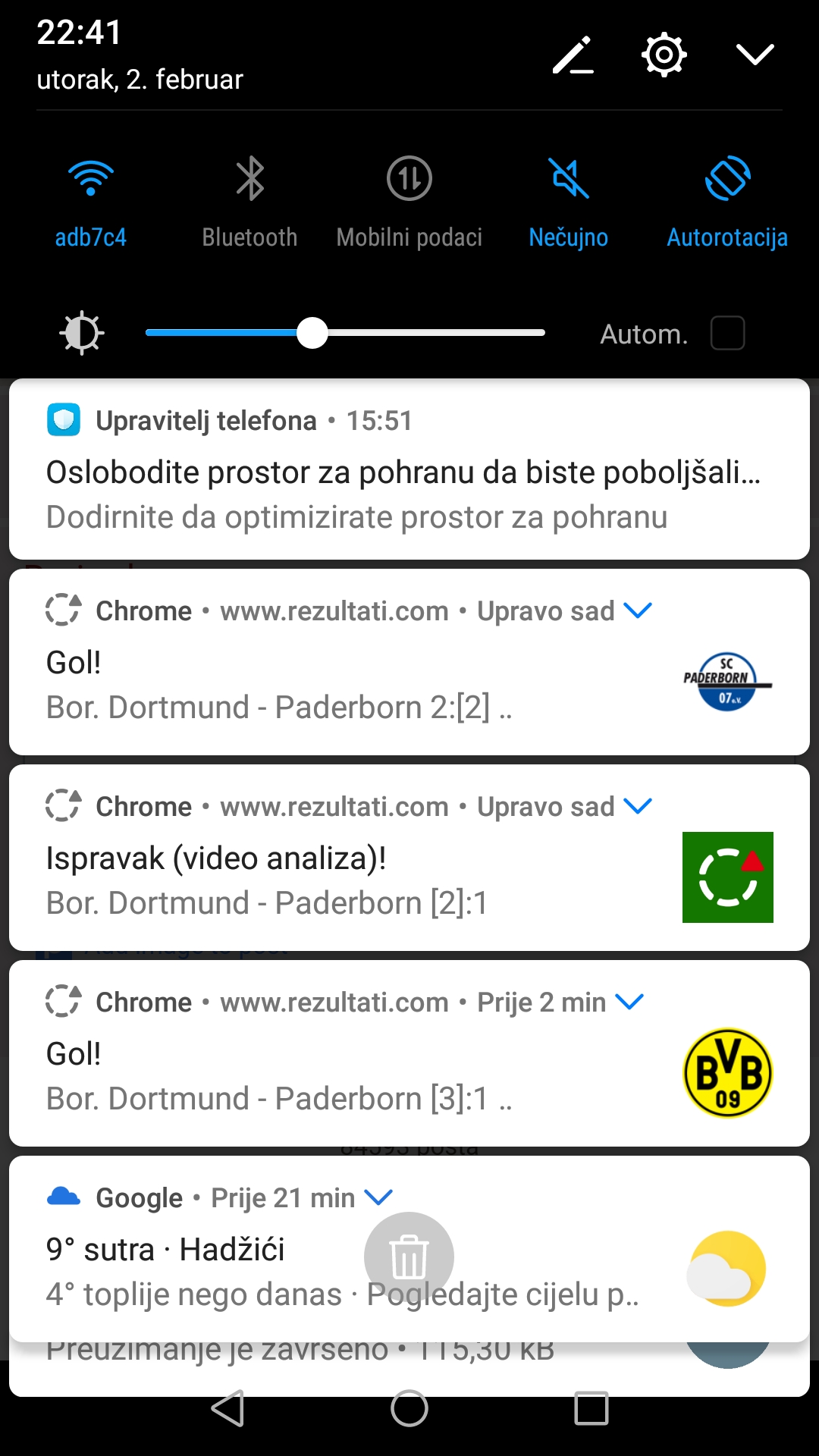Edit the quick settings tiles

[x=573, y=55]
